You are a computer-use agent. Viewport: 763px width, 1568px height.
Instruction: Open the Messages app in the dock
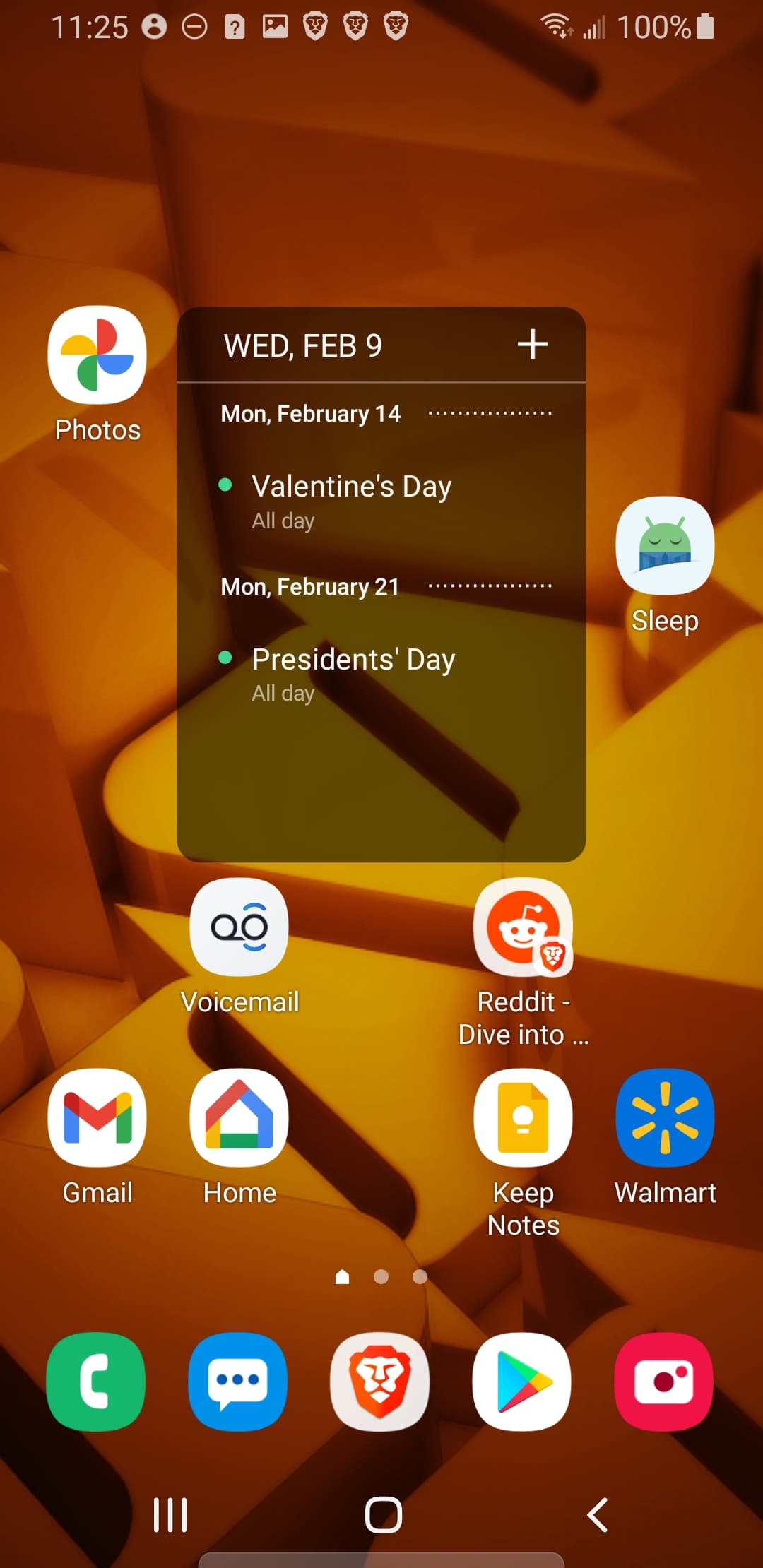(238, 1382)
